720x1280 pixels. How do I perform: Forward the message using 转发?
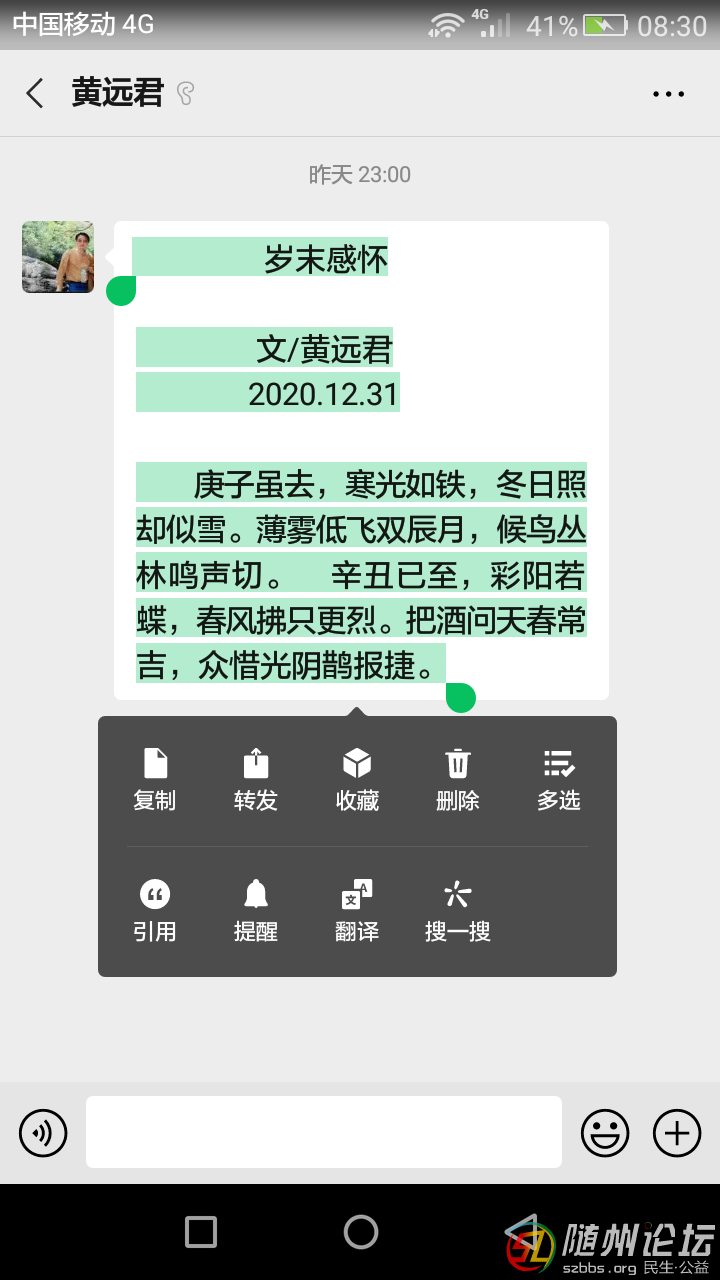point(256,780)
